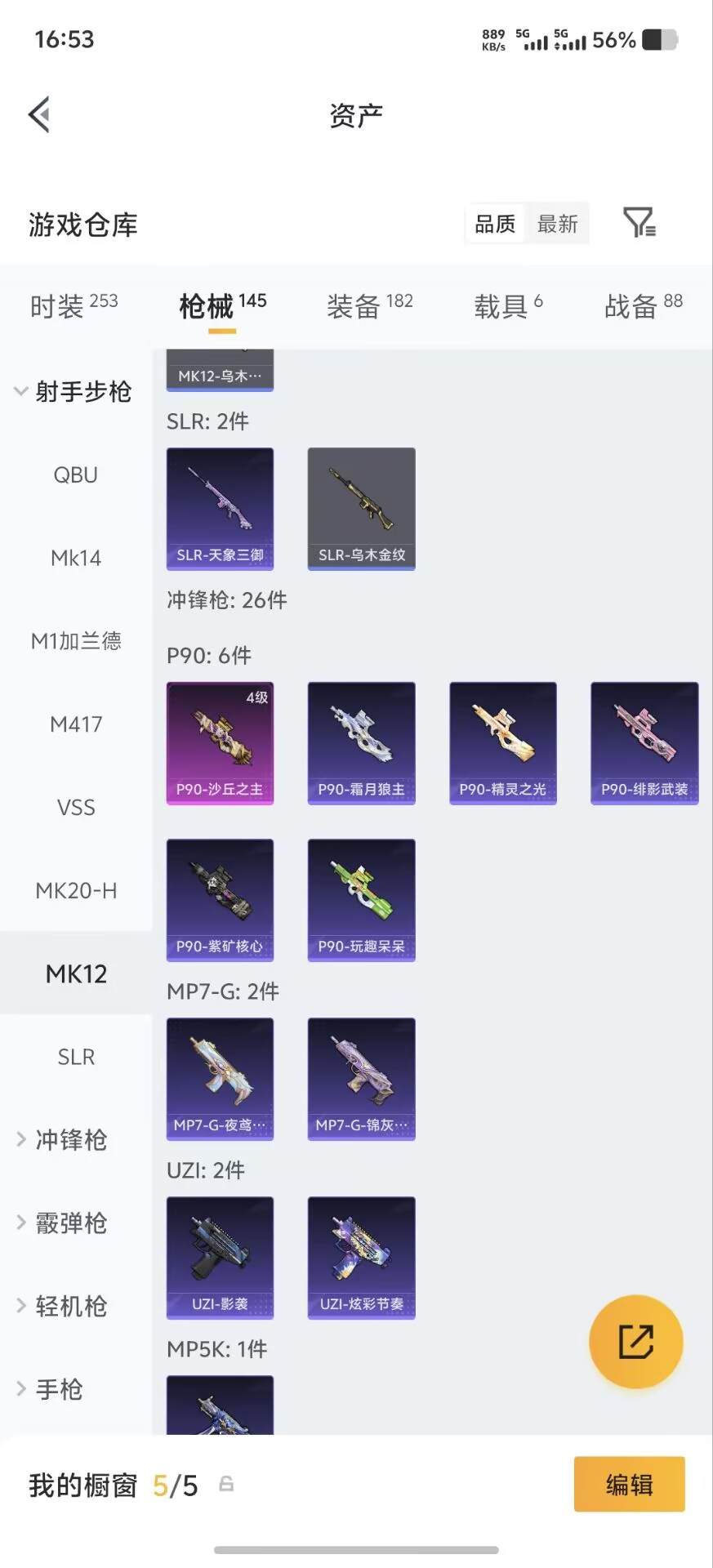The image size is (713, 1568).
Task: Switch to the 装备 tab
Action: click(x=369, y=306)
